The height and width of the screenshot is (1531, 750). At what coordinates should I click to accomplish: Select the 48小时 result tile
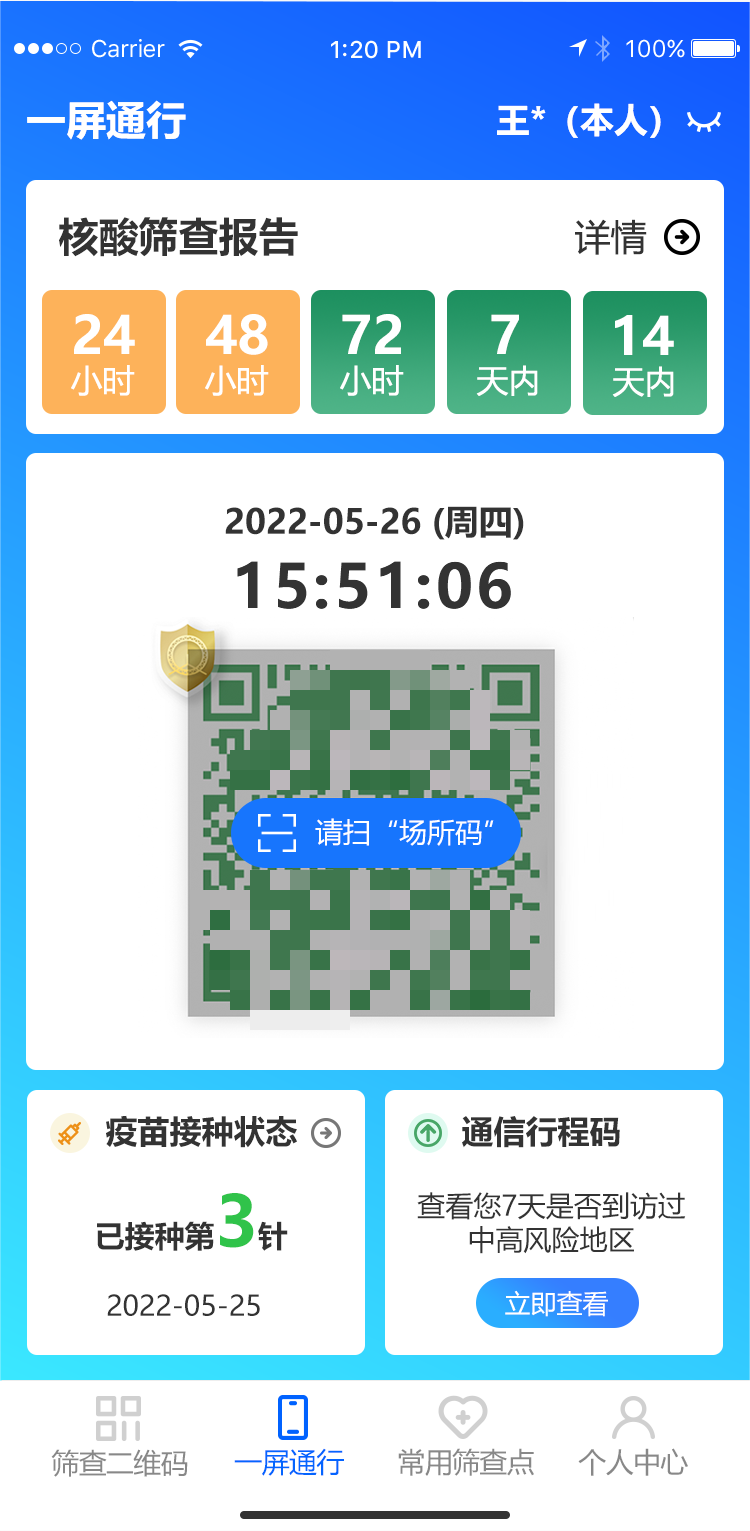tap(238, 352)
